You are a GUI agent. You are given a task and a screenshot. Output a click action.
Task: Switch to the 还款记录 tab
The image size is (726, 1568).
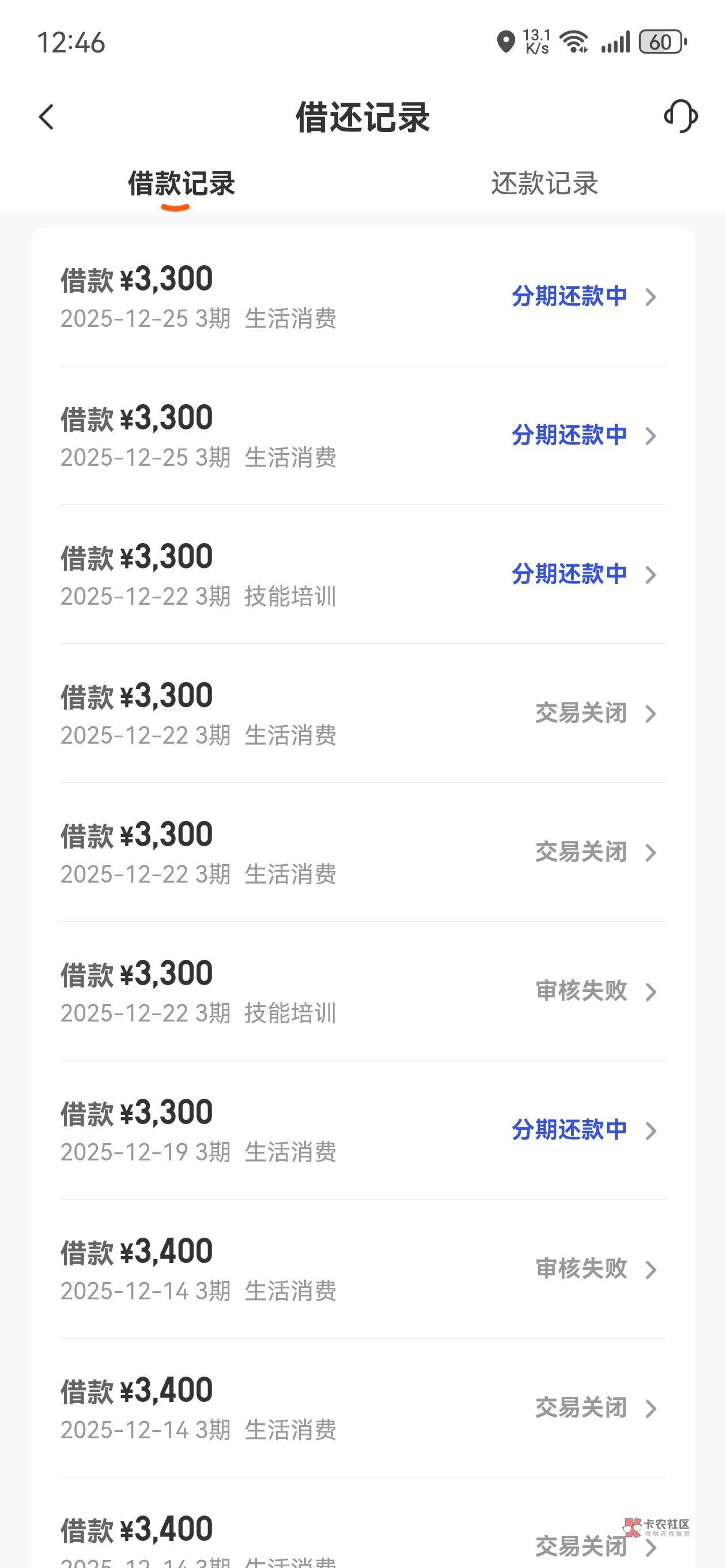544,184
